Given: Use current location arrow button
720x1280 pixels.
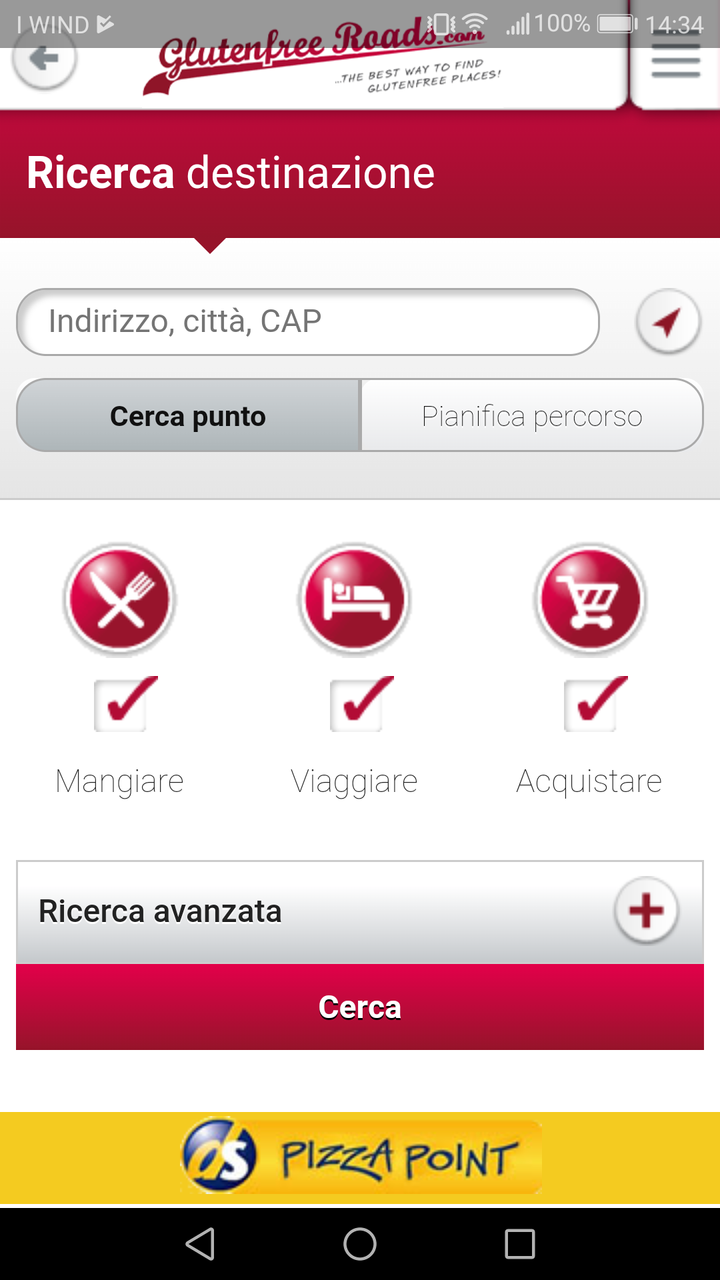Looking at the screenshot, I should coord(668,322).
